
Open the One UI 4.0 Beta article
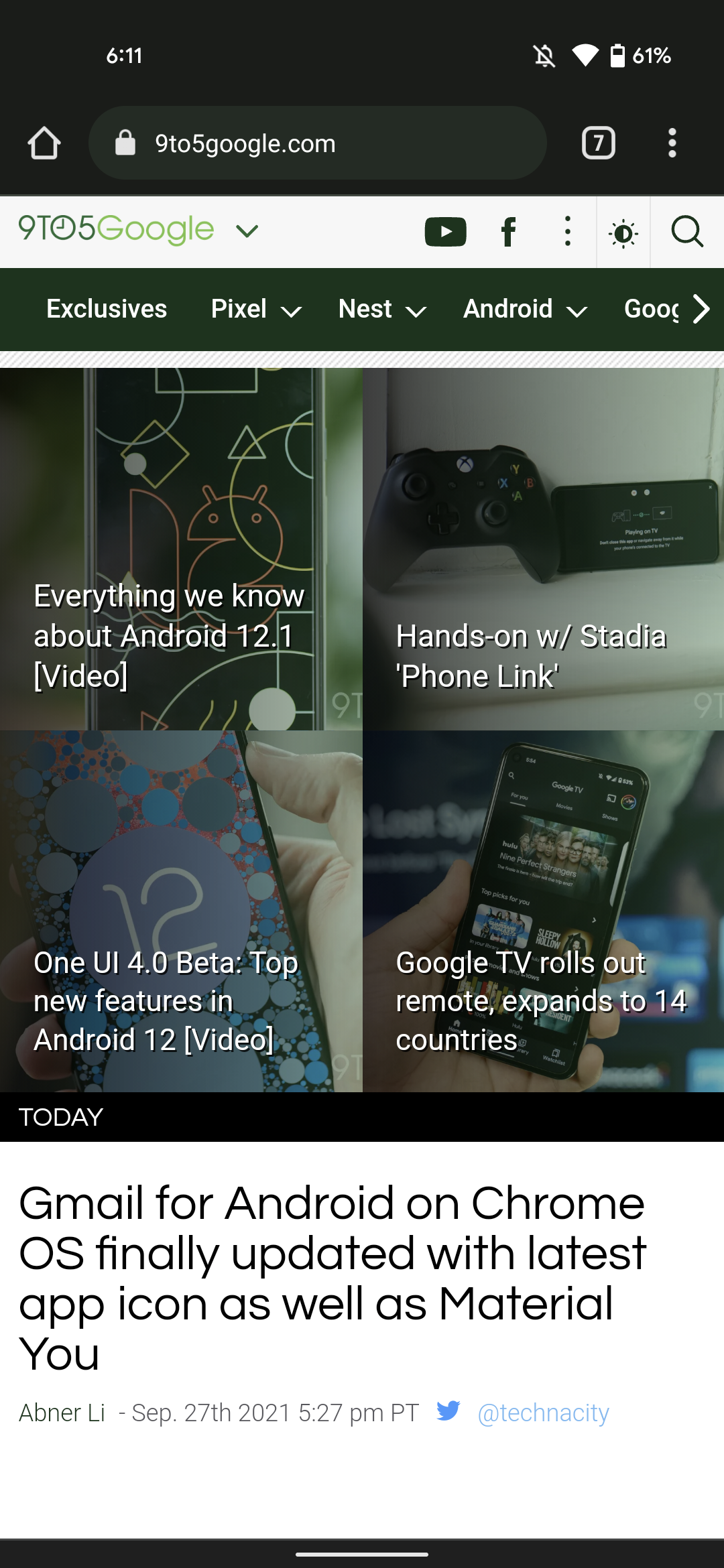(x=166, y=1000)
